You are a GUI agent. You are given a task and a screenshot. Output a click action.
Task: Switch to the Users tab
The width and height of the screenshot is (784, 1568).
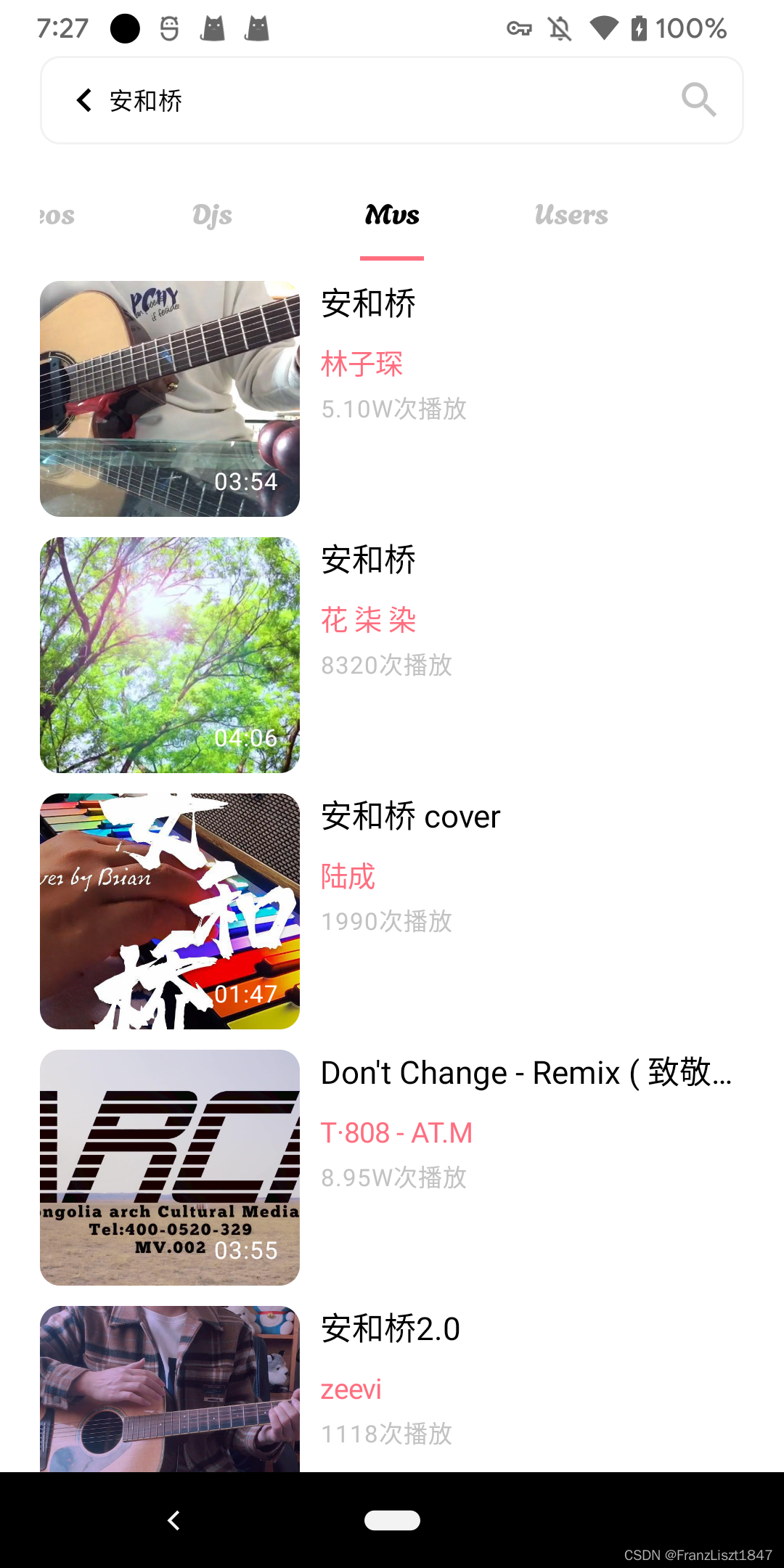pos(571,215)
